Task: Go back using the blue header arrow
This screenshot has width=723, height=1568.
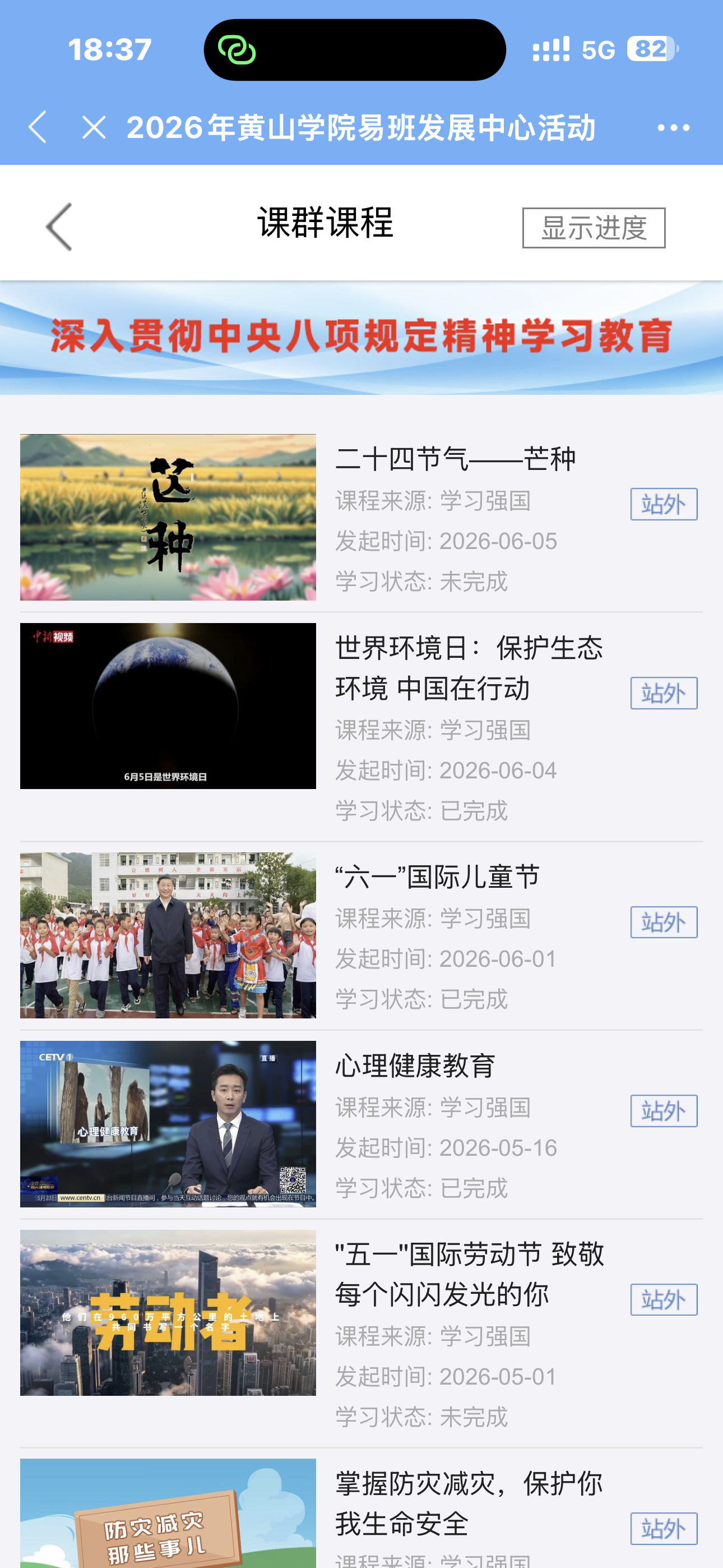Action: tap(38, 127)
